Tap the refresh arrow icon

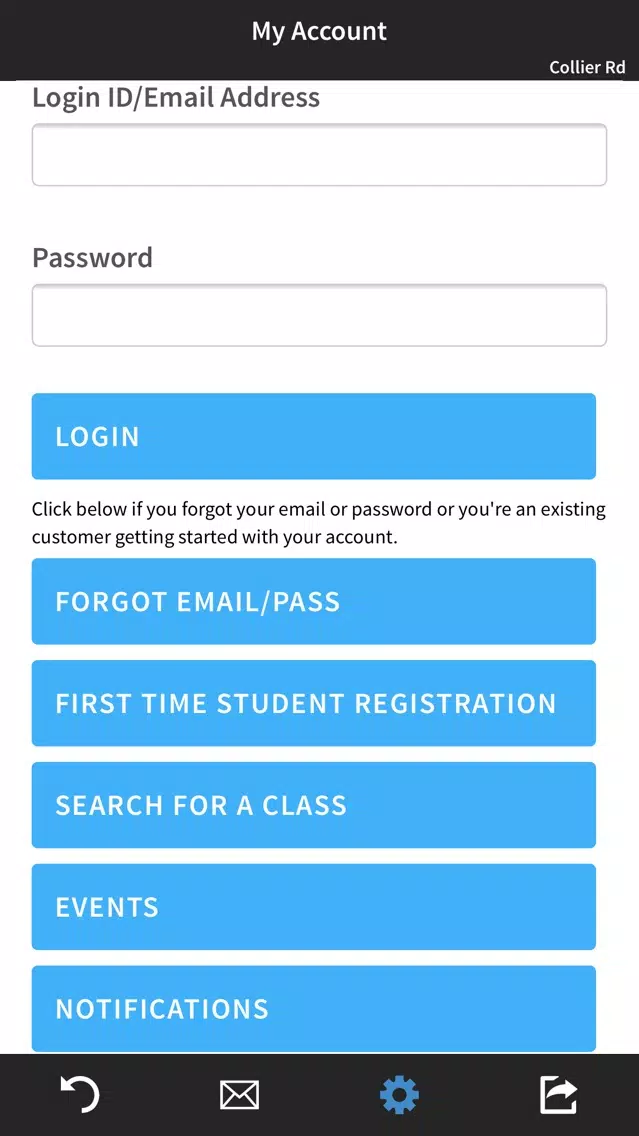click(x=80, y=1094)
